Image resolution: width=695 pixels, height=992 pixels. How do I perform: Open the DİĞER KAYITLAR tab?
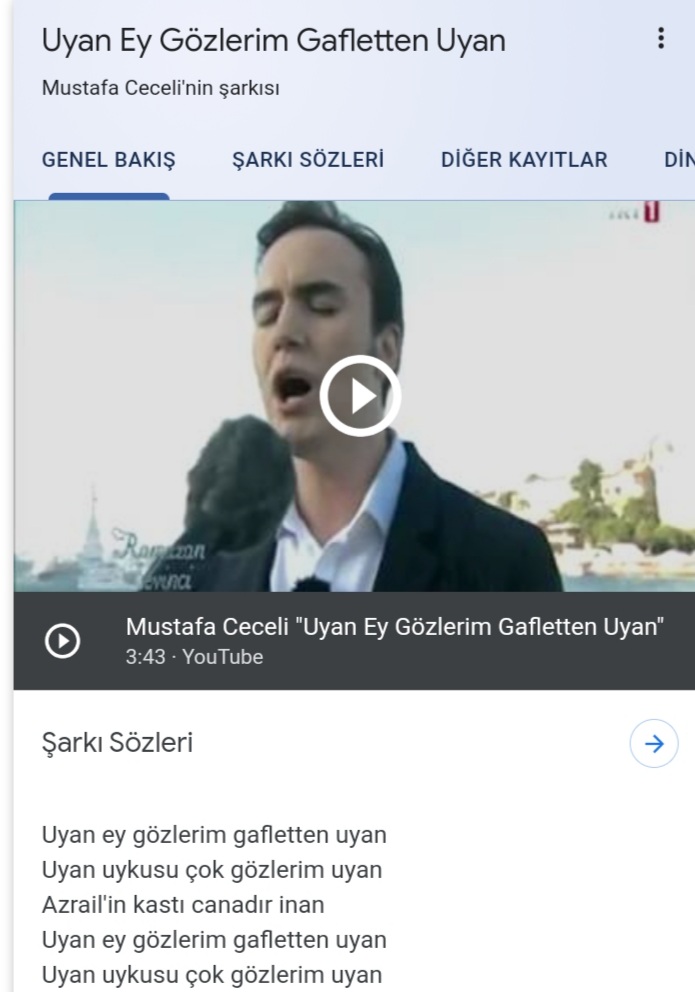click(524, 160)
